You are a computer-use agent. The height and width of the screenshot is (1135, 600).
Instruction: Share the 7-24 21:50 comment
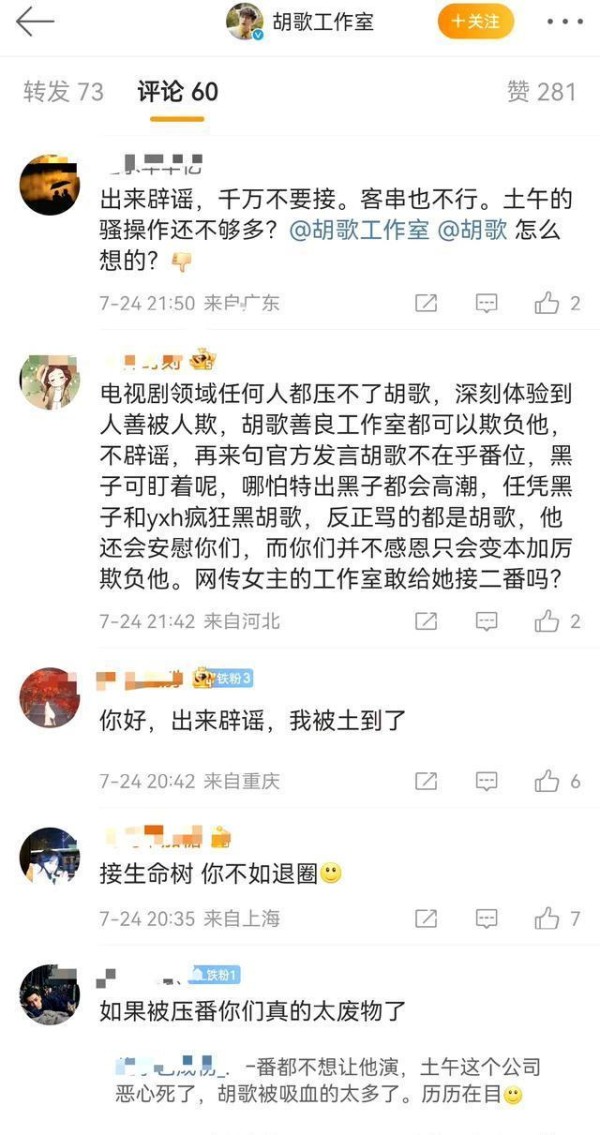425,303
